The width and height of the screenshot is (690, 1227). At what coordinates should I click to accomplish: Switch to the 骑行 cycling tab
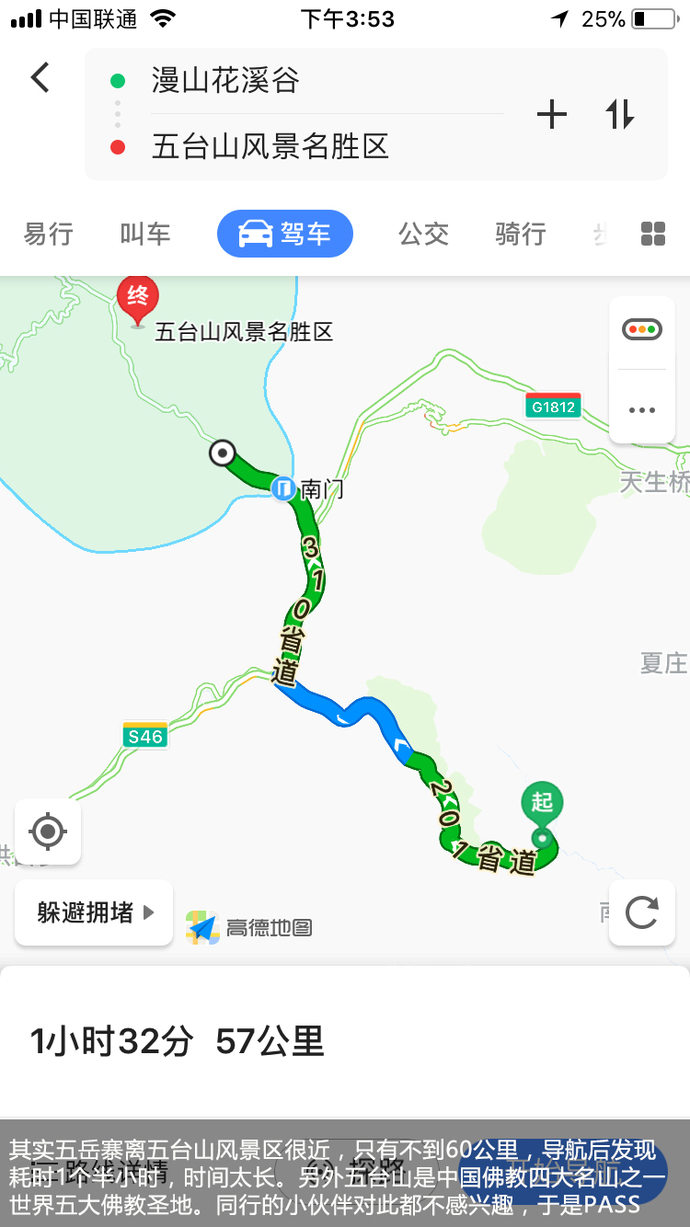point(520,234)
